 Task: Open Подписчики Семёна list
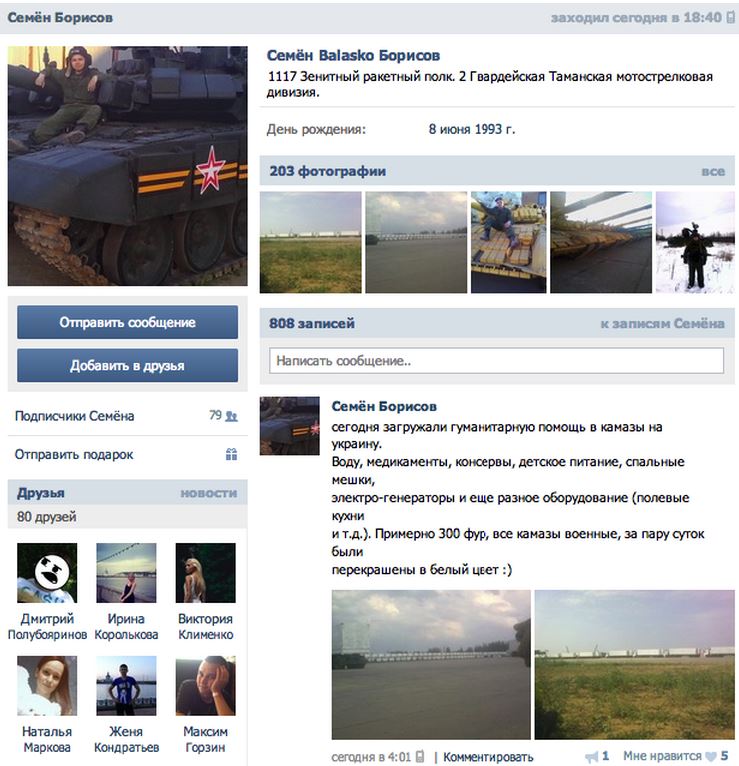coord(75,416)
